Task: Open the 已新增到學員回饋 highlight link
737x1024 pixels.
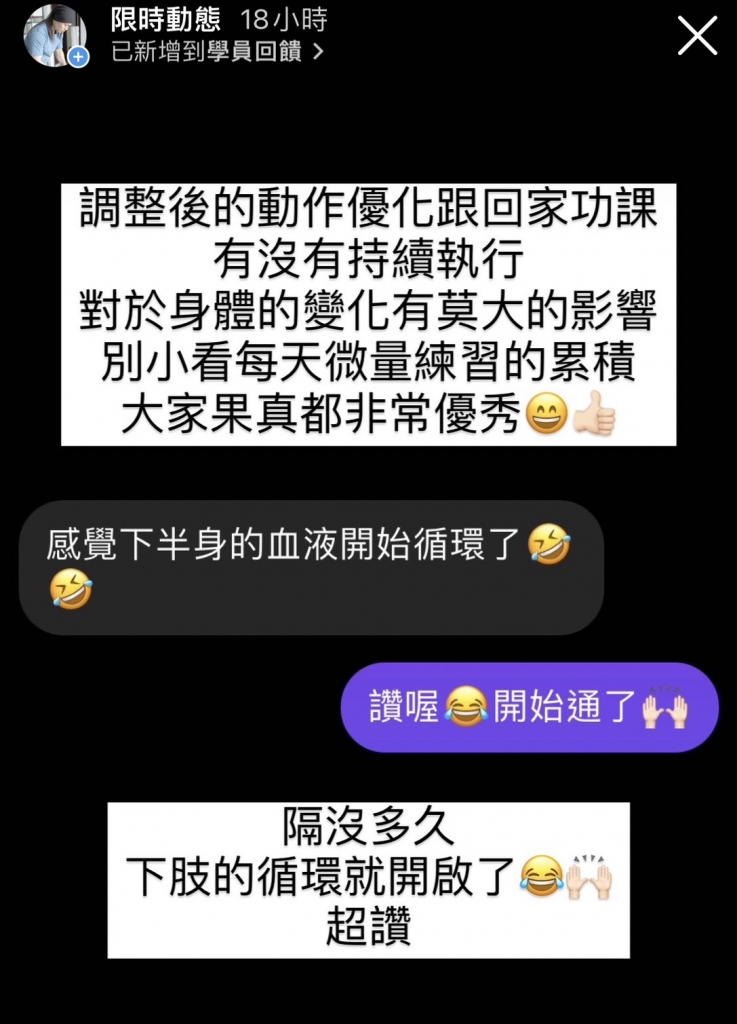Action: pos(216,52)
